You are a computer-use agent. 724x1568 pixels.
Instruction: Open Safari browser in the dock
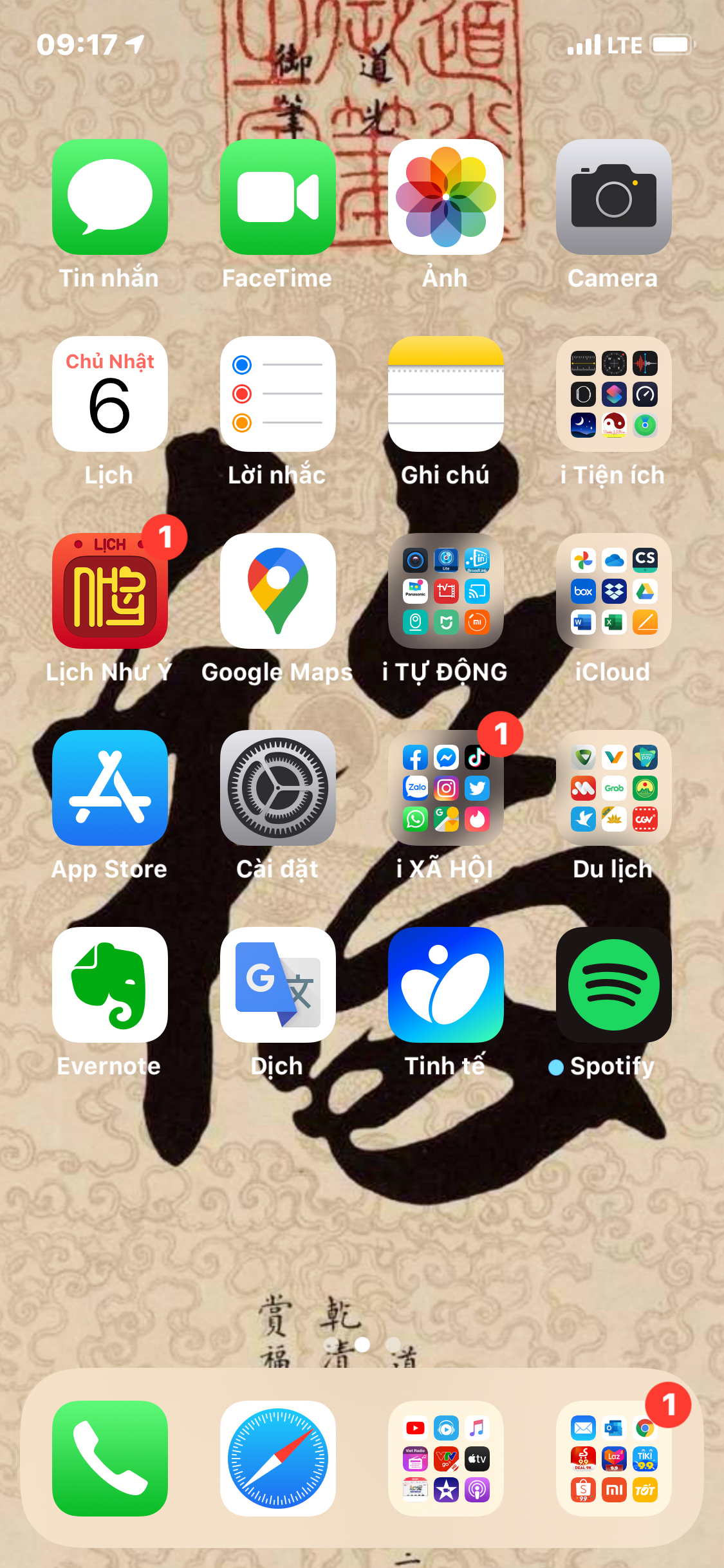[x=278, y=1459]
